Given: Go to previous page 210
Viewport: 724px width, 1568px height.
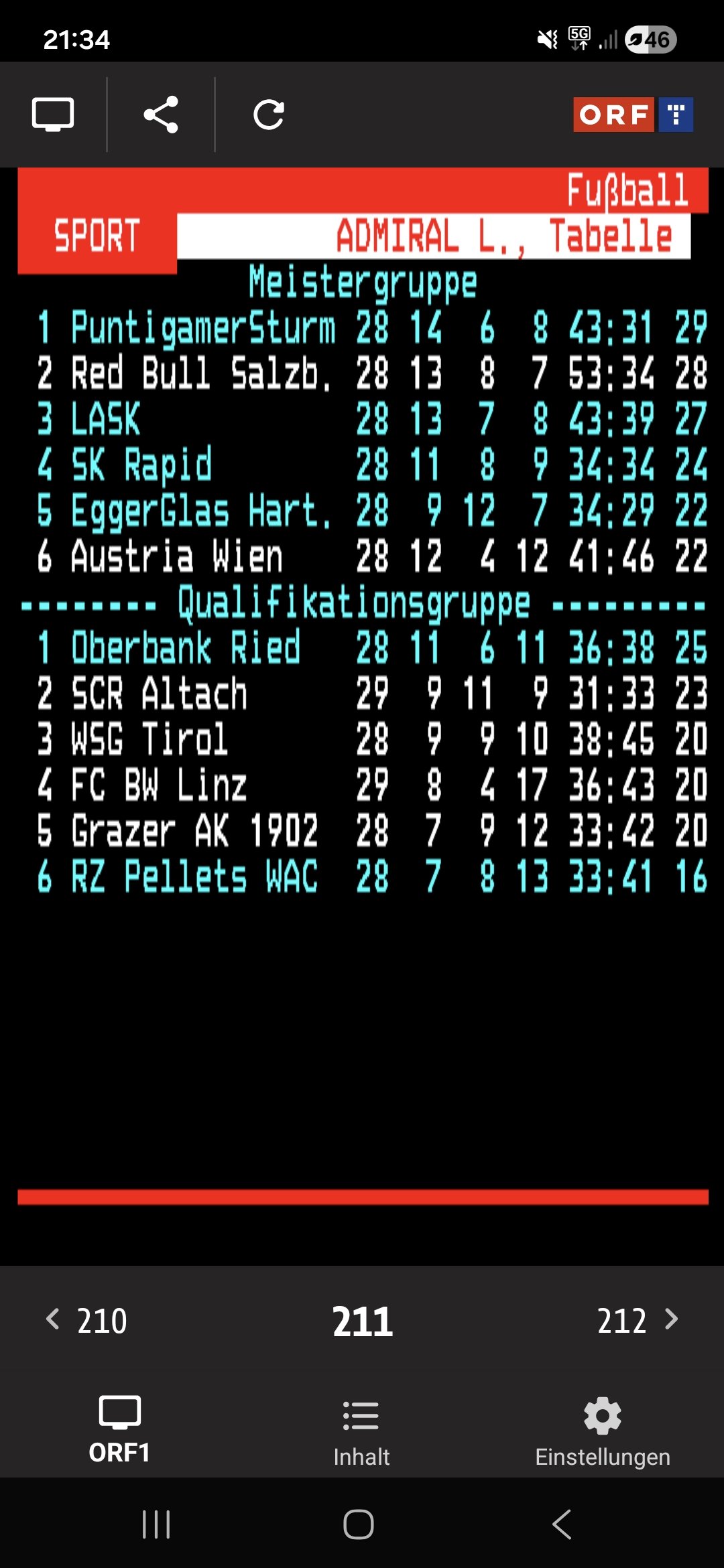Looking at the screenshot, I should pos(87,1321).
